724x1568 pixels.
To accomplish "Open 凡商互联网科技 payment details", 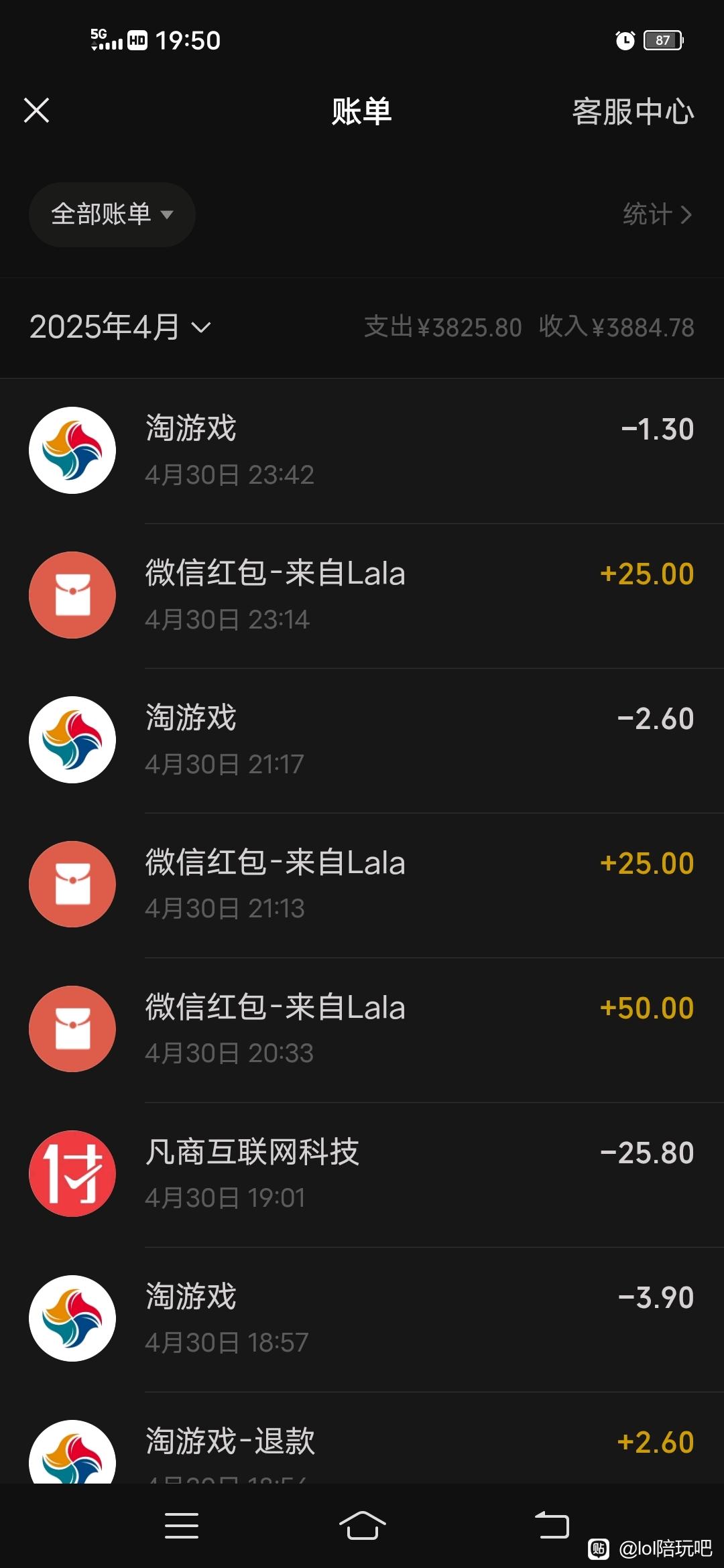I will [362, 1175].
